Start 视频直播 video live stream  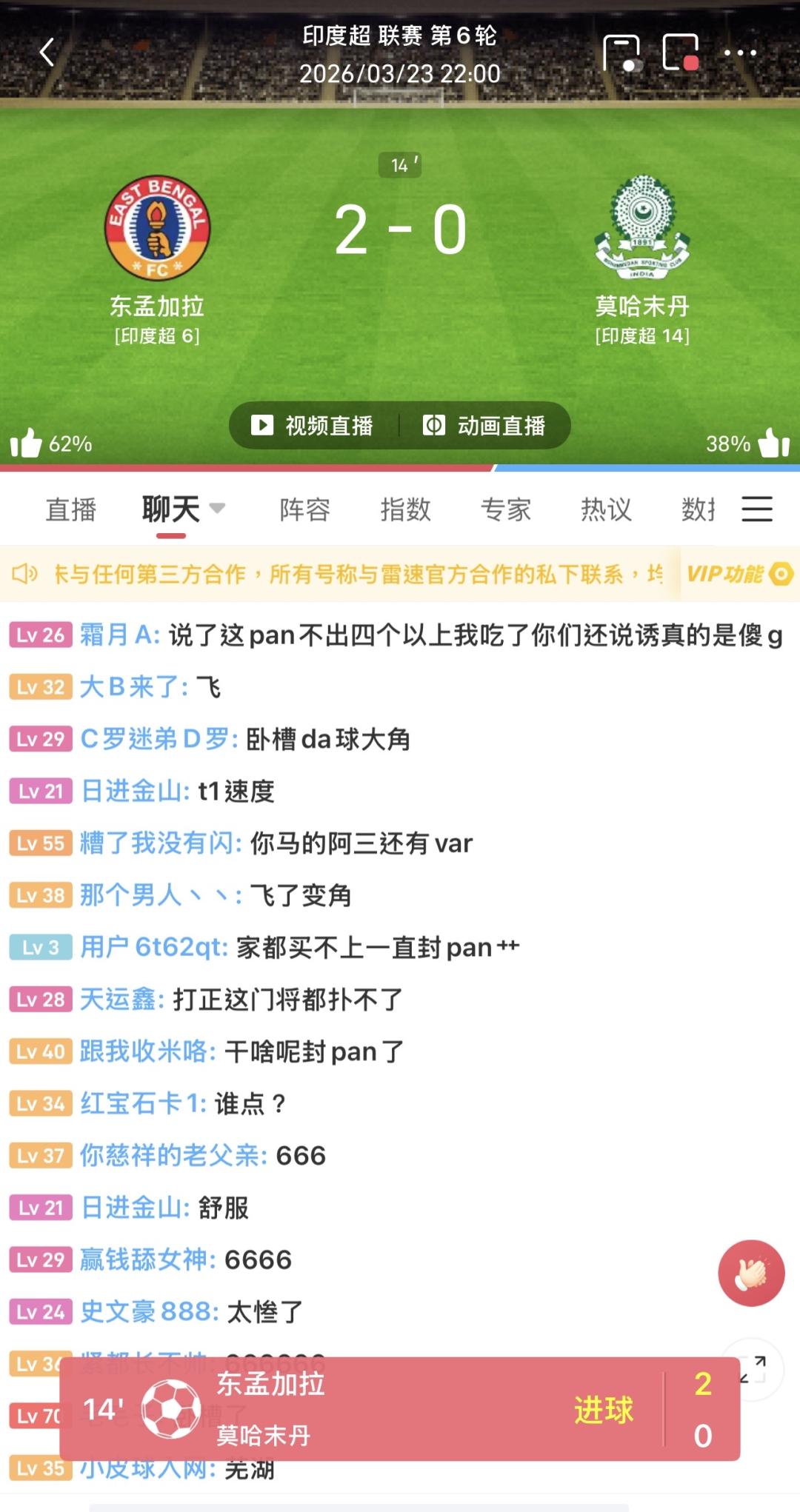313,425
